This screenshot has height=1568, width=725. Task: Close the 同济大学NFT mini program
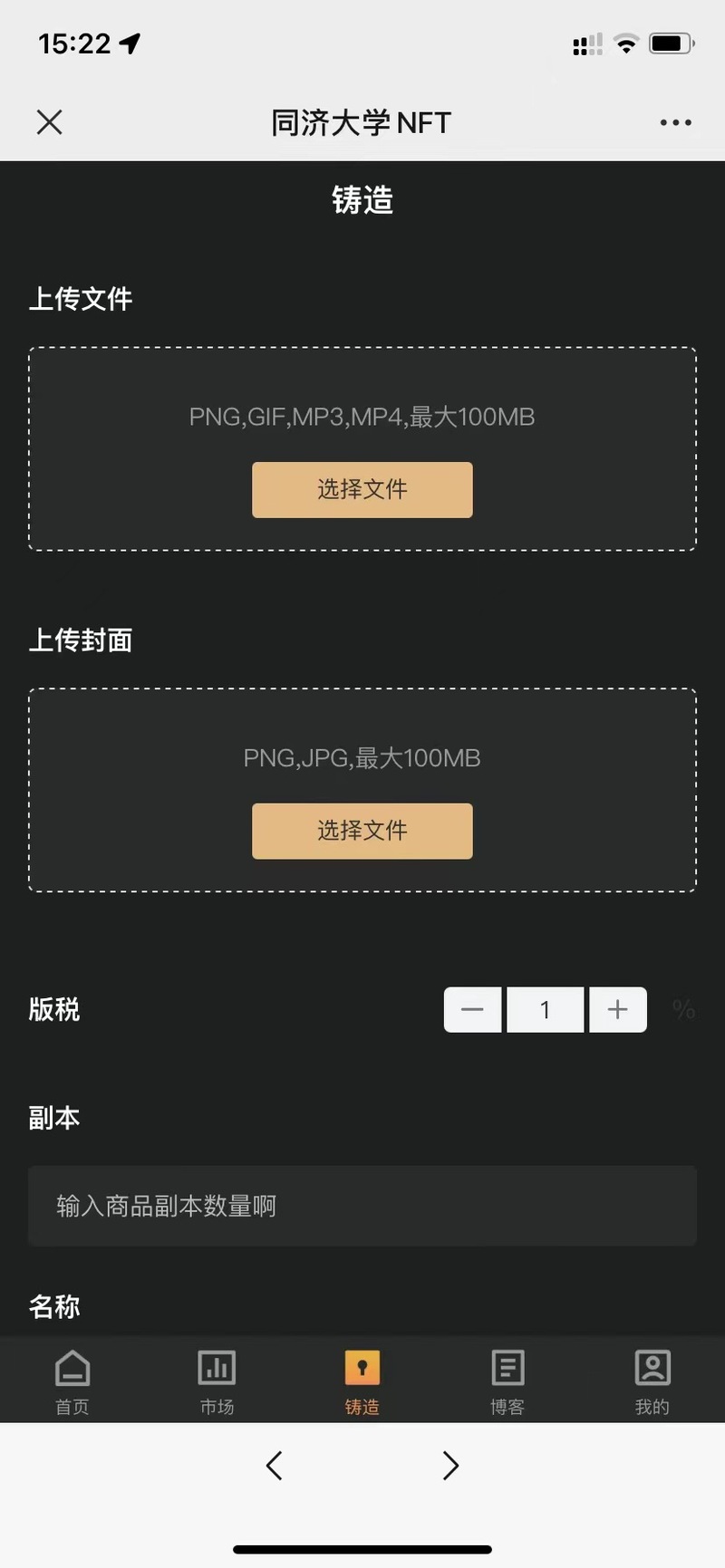50,122
